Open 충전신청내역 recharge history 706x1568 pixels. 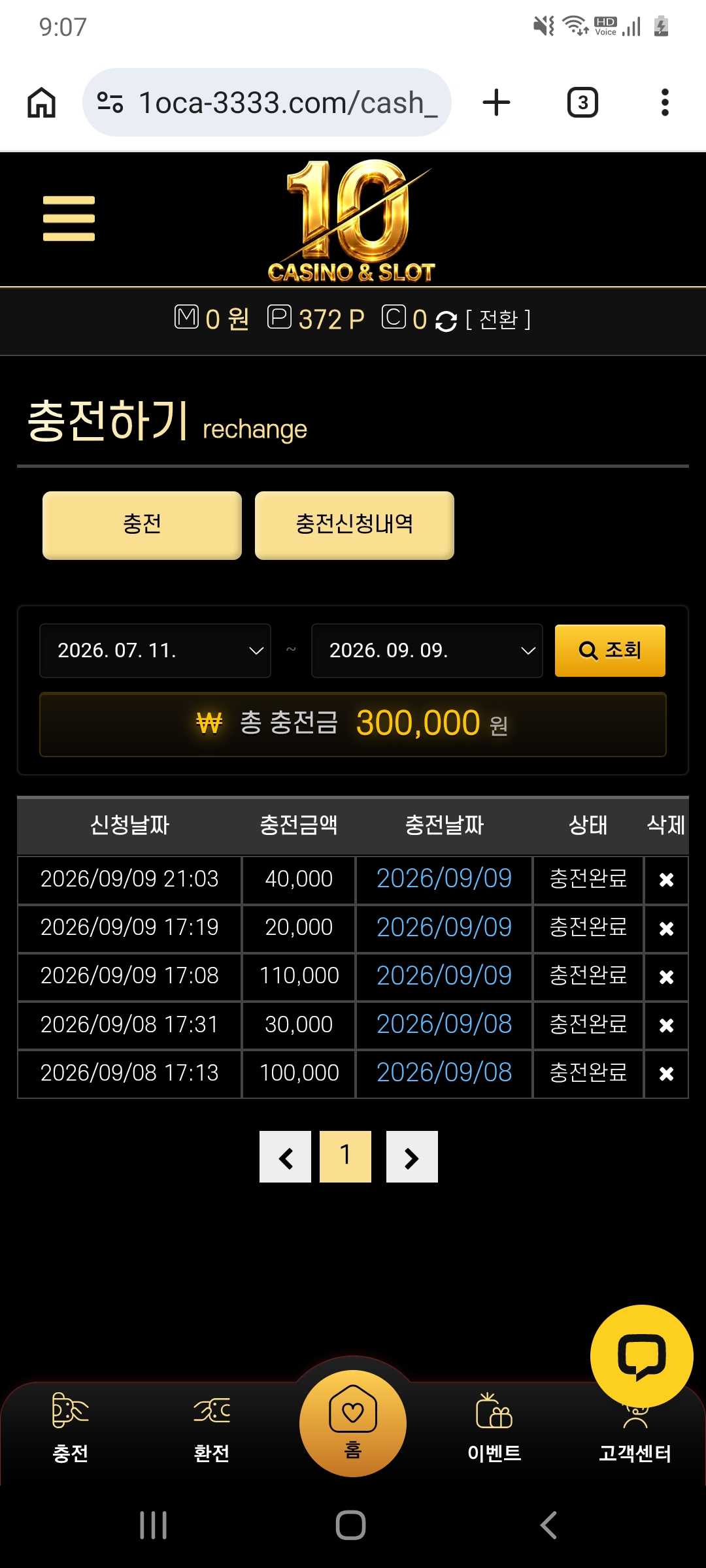pos(354,525)
